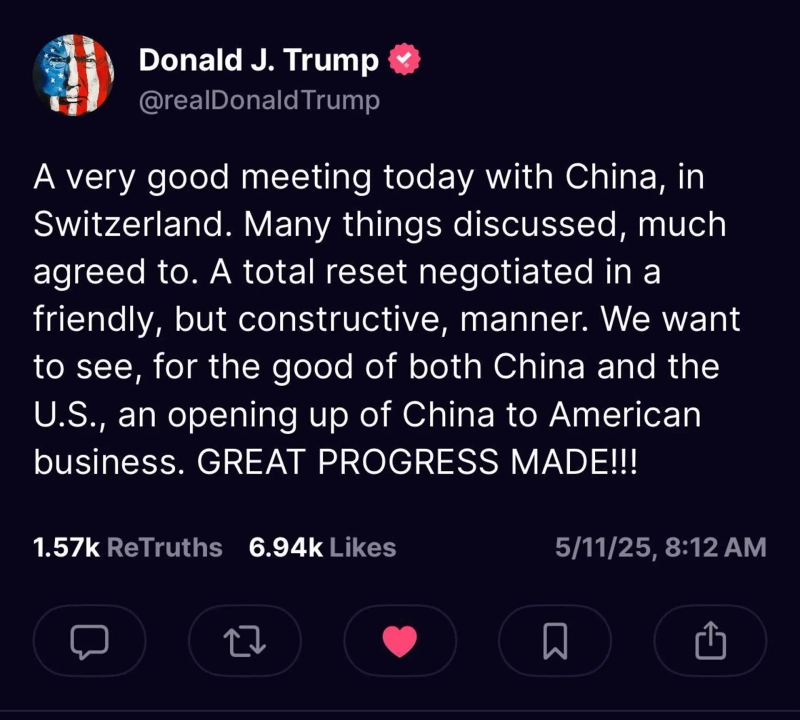800x720 pixels.
Task: Bookmark this post
Action: coord(555,641)
